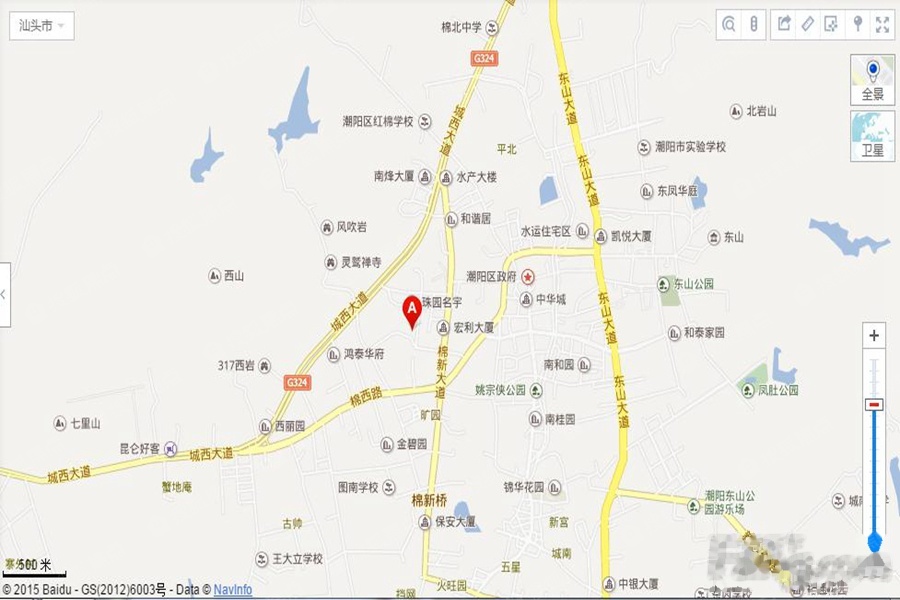This screenshot has width=900, height=600.
Task: Switch to 全景 street view
Action: coord(872,80)
